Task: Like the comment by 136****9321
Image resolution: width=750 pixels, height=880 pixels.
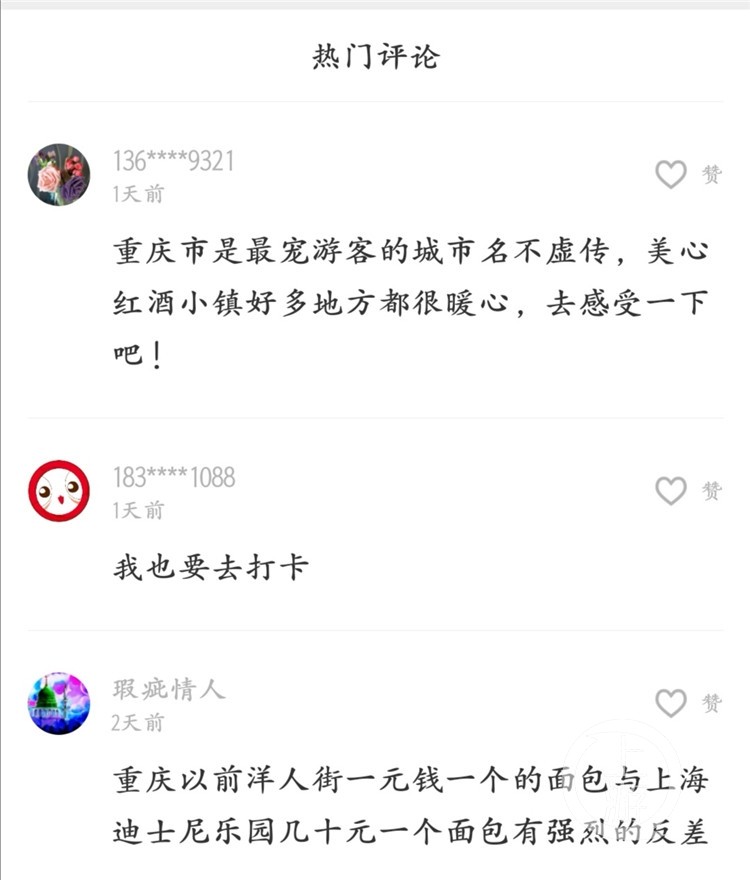Action: pos(671,175)
